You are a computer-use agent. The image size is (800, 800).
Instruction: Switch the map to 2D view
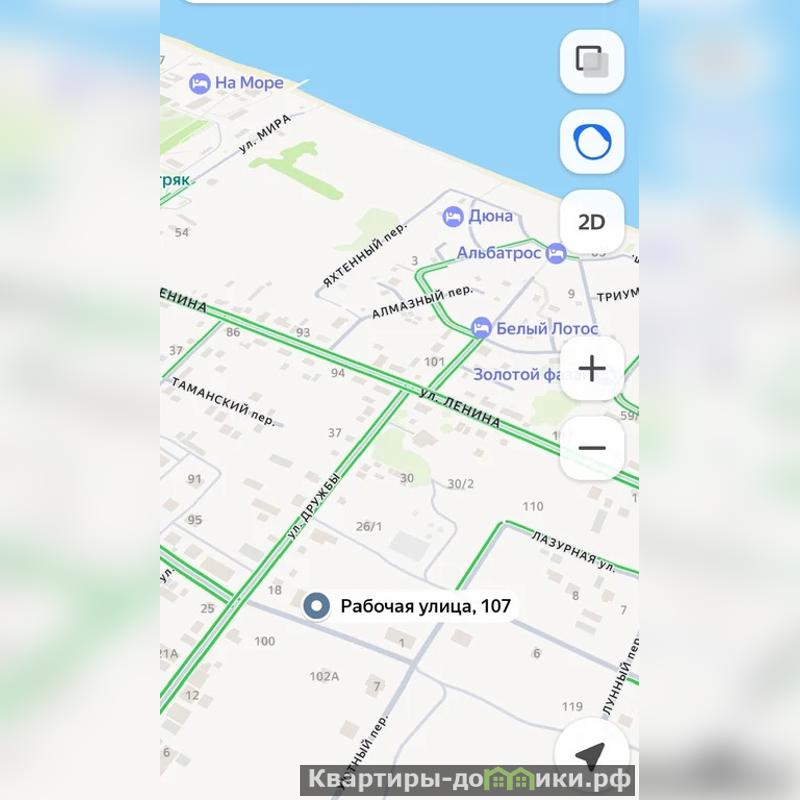[592, 222]
